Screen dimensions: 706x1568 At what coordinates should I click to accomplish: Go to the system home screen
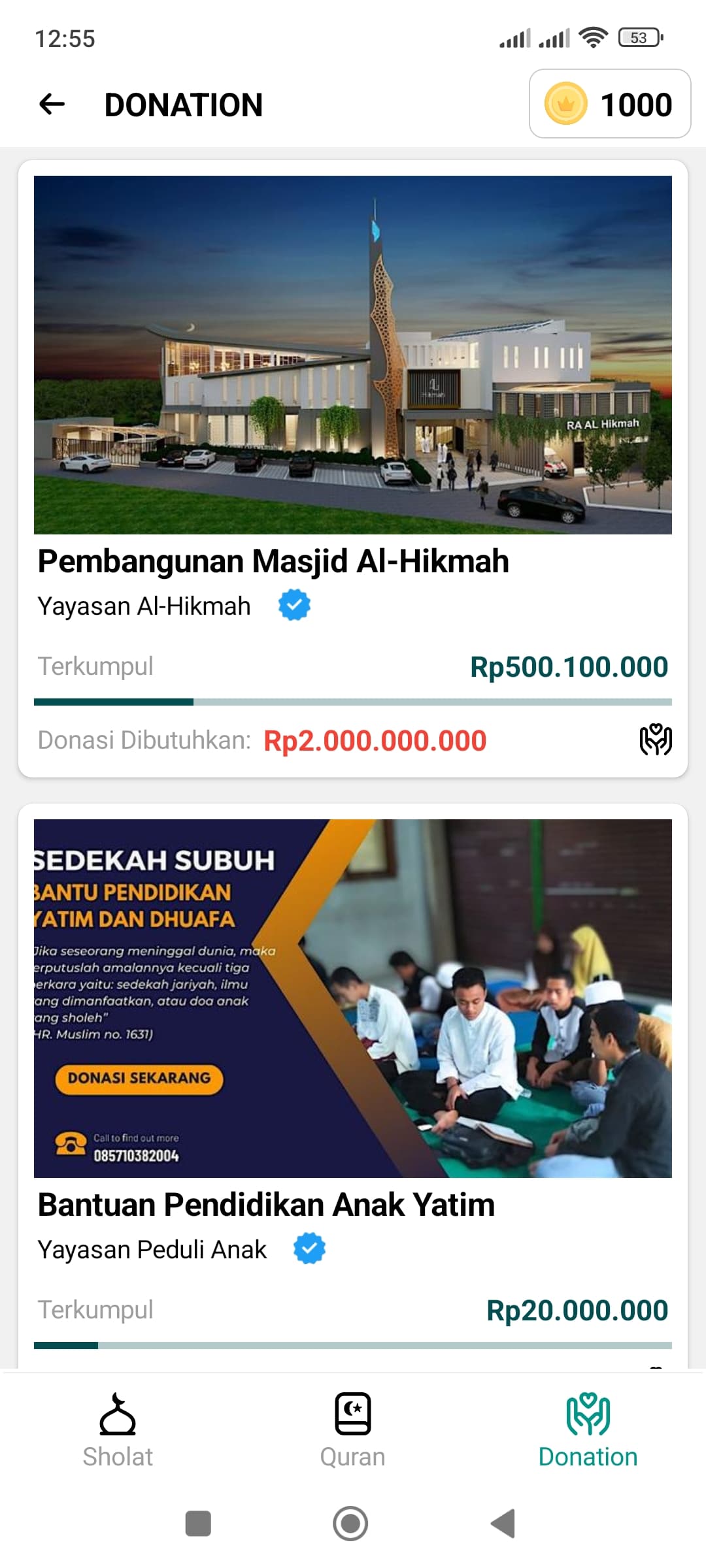click(x=351, y=1524)
